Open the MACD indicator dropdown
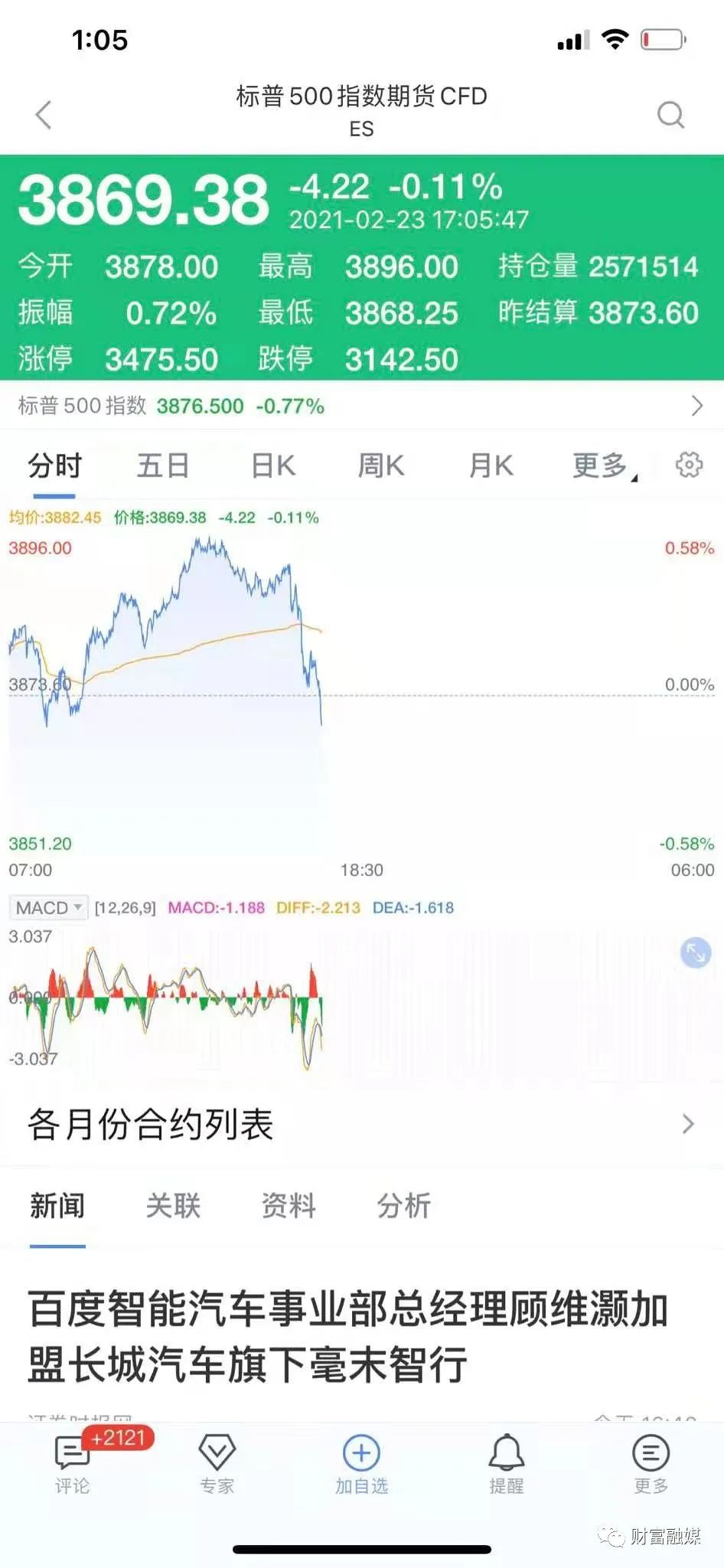The height and width of the screenshot is (1568, 724). 47,907
